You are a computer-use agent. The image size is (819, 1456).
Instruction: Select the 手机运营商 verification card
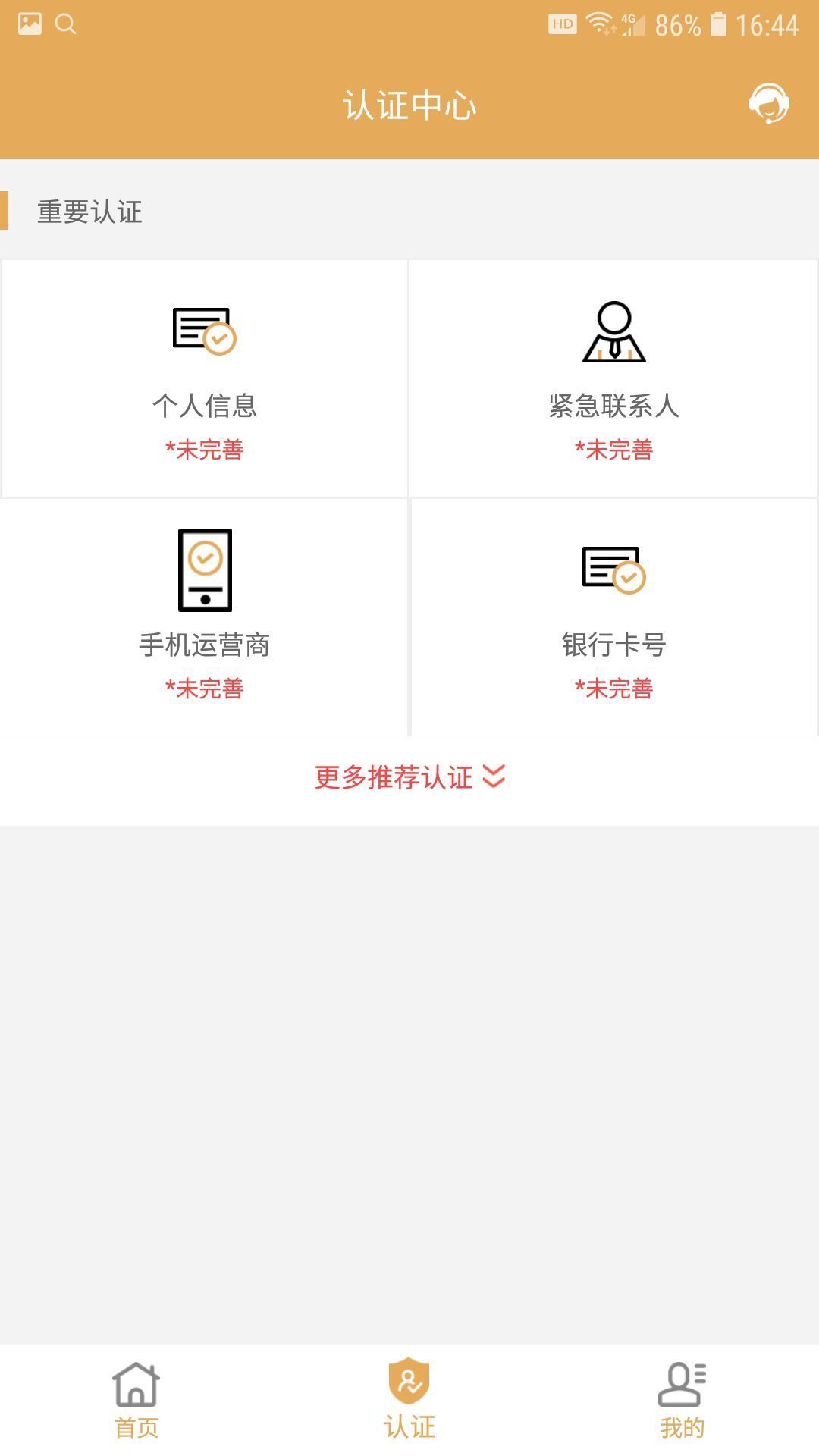click(x=204, y=617)
